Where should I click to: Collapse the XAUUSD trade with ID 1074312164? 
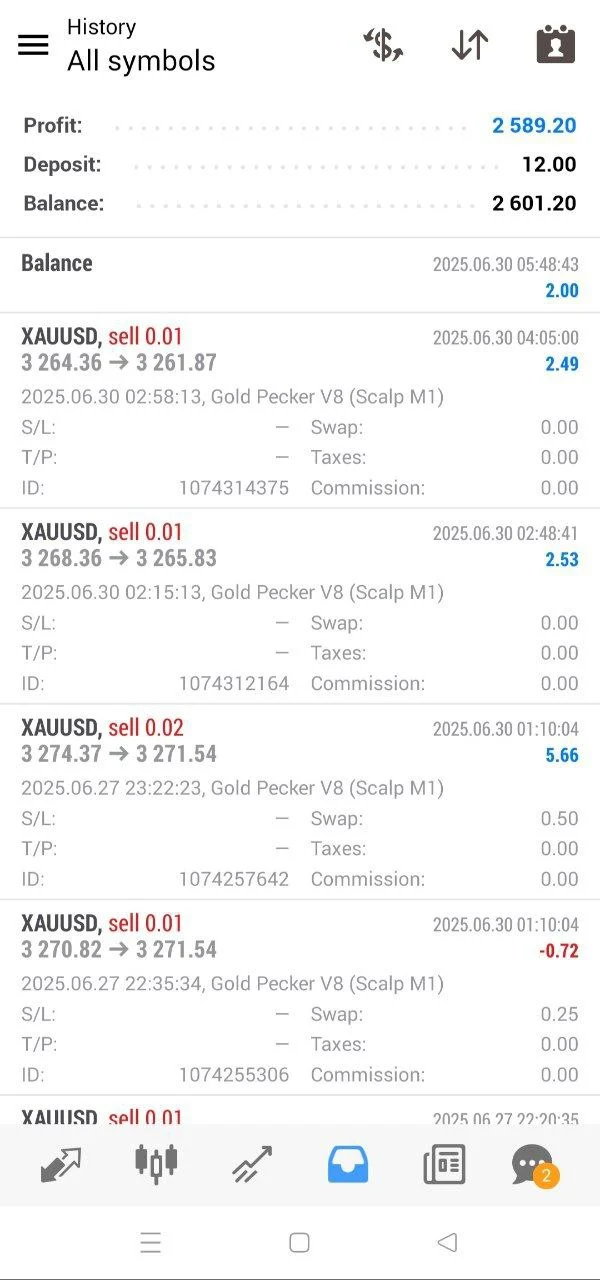pyautogui.click(x=299, y=606)
